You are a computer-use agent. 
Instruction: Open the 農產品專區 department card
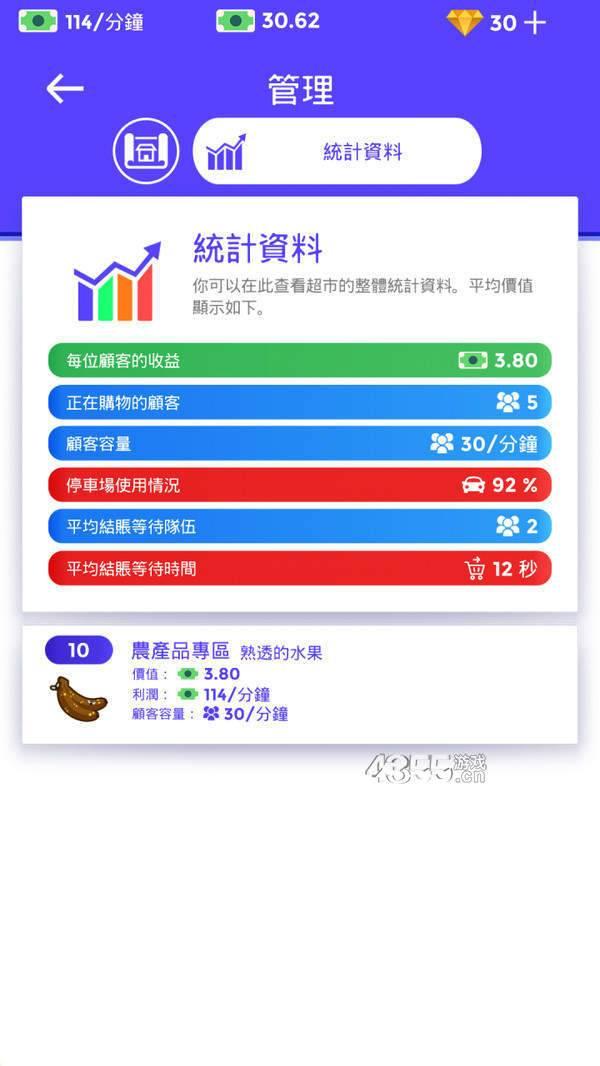300,684
